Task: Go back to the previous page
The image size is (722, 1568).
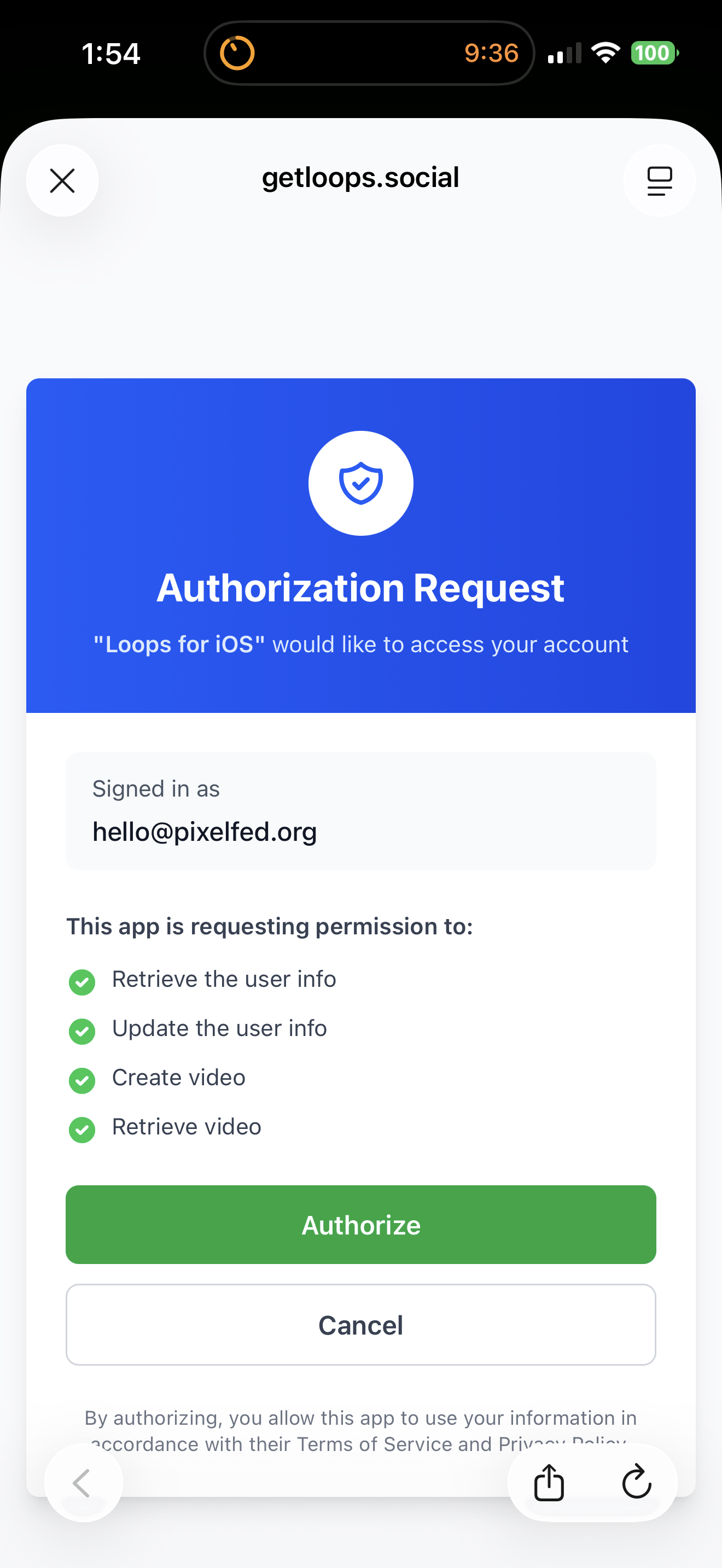Action: [x=82, y=1483]
